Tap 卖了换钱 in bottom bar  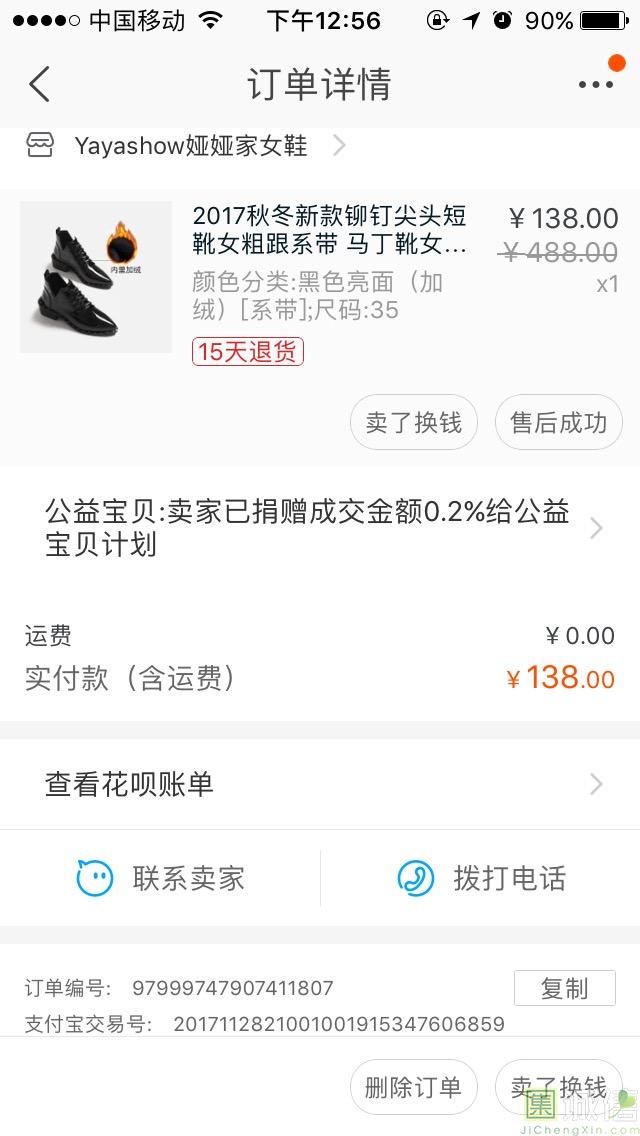pos(558,1087)
